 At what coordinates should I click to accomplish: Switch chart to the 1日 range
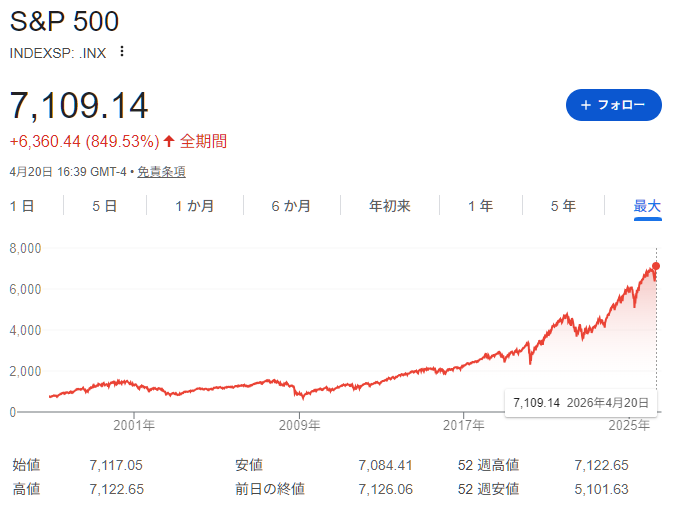tap(22, 206)
